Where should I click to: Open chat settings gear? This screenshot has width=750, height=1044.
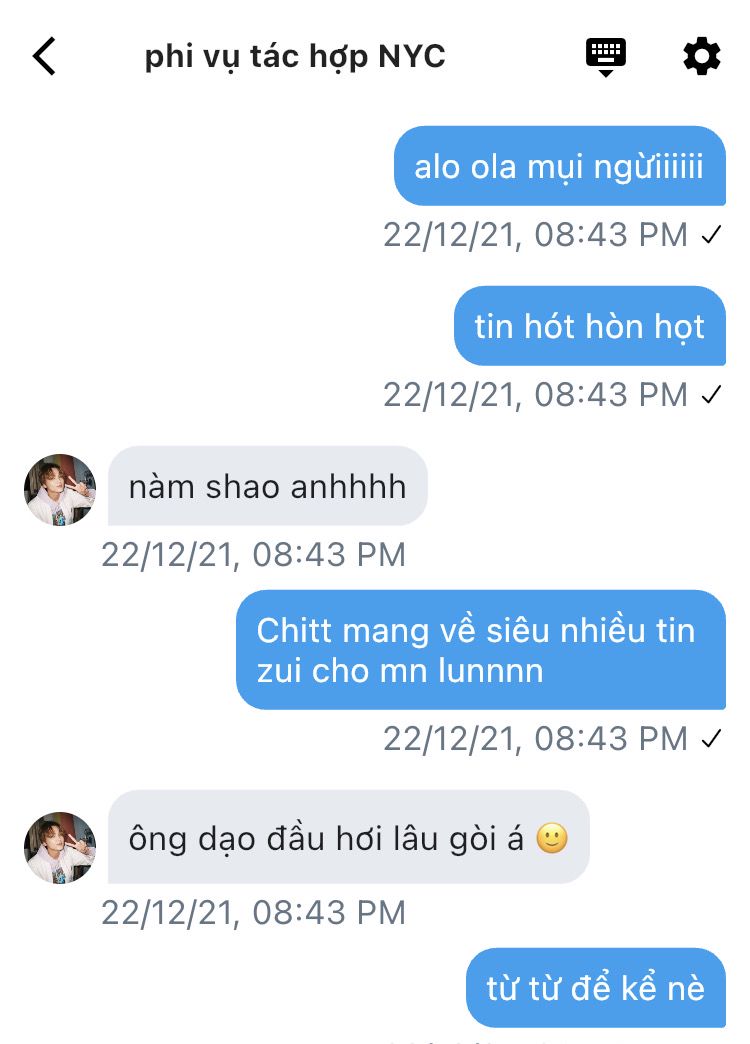click(x=701, y=56)
